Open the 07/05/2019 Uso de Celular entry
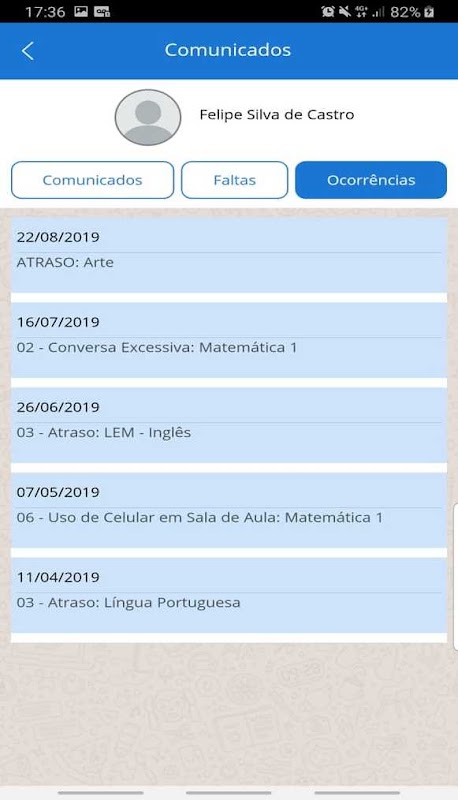 click(x=229, y=511)
